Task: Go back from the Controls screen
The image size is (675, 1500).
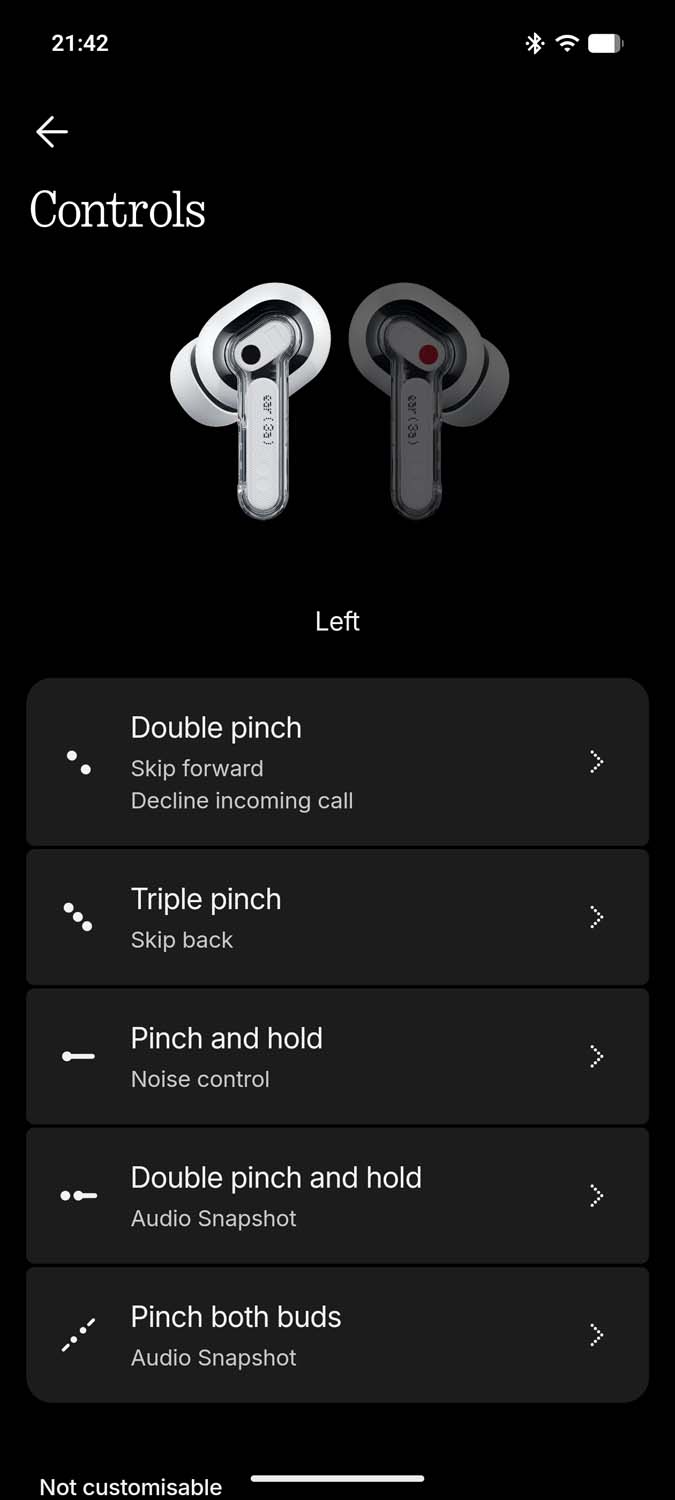Action: pos(52,132)
